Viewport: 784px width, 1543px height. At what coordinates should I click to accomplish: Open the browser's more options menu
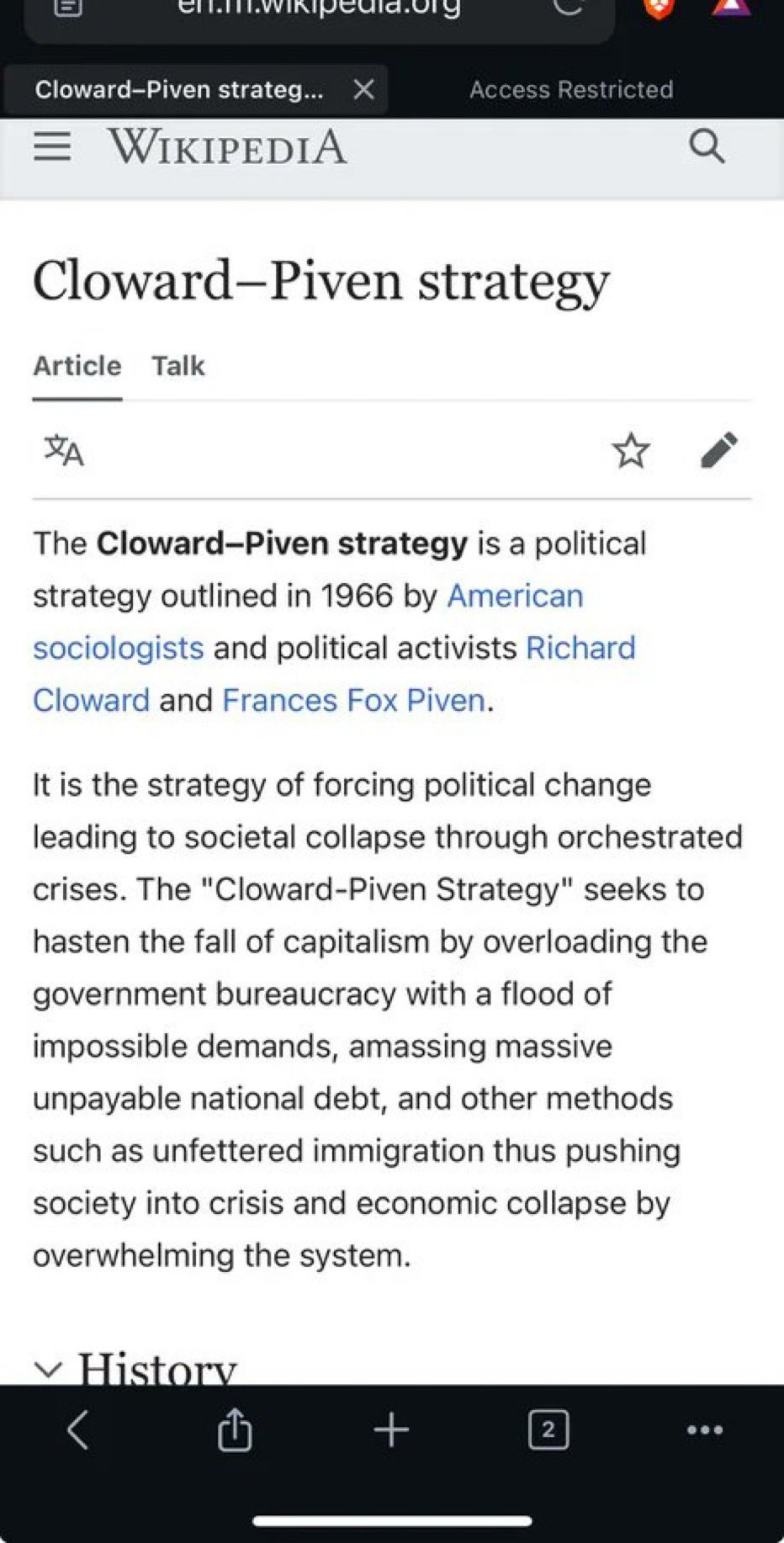pos(705,1429)
